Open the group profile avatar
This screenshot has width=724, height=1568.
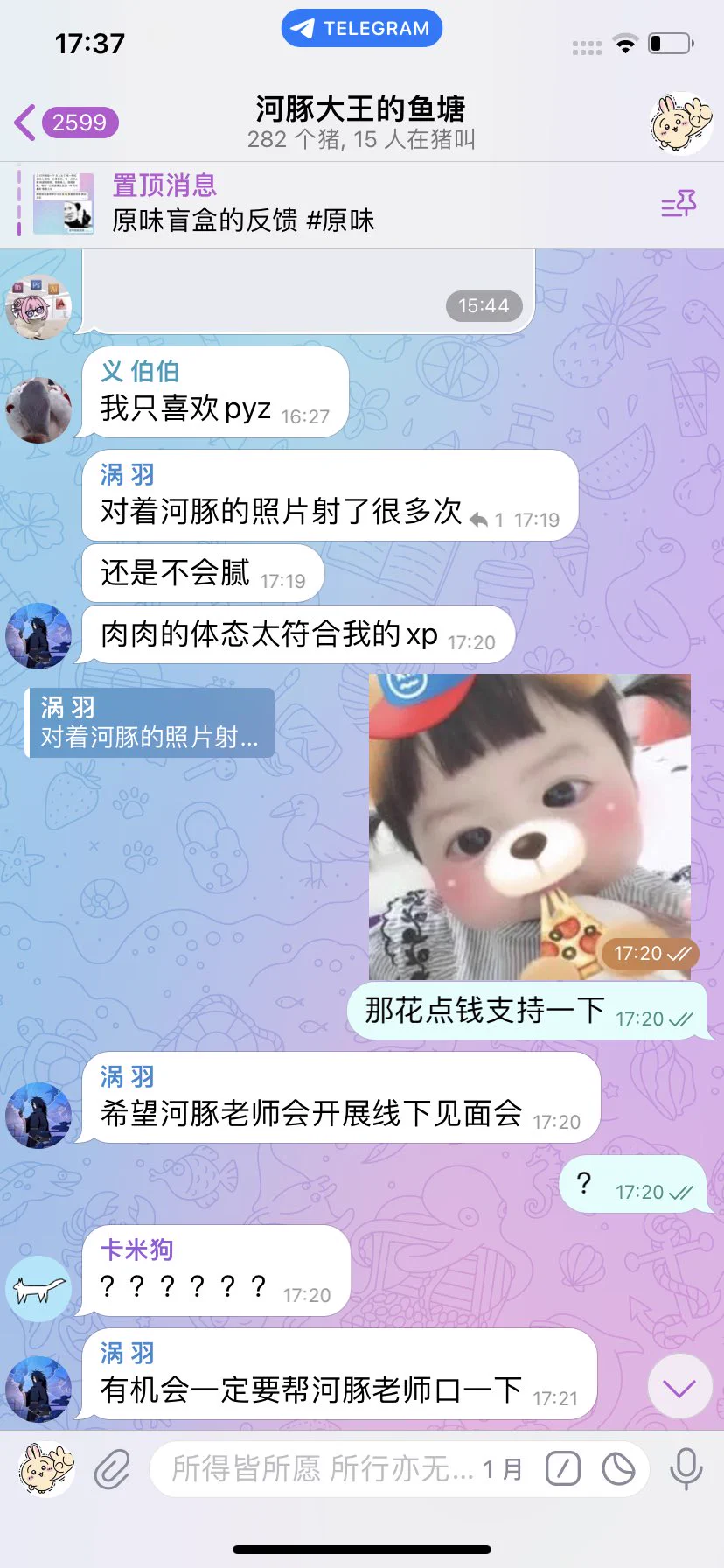(x=680, y=123)
